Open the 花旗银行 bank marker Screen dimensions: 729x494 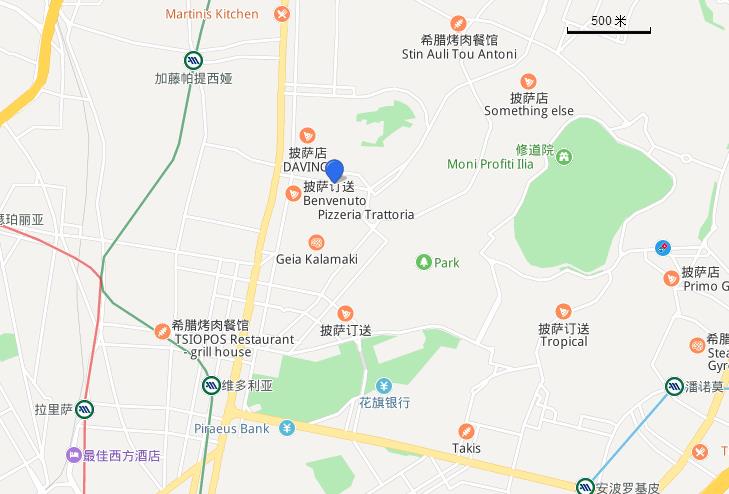coord(384,386)
